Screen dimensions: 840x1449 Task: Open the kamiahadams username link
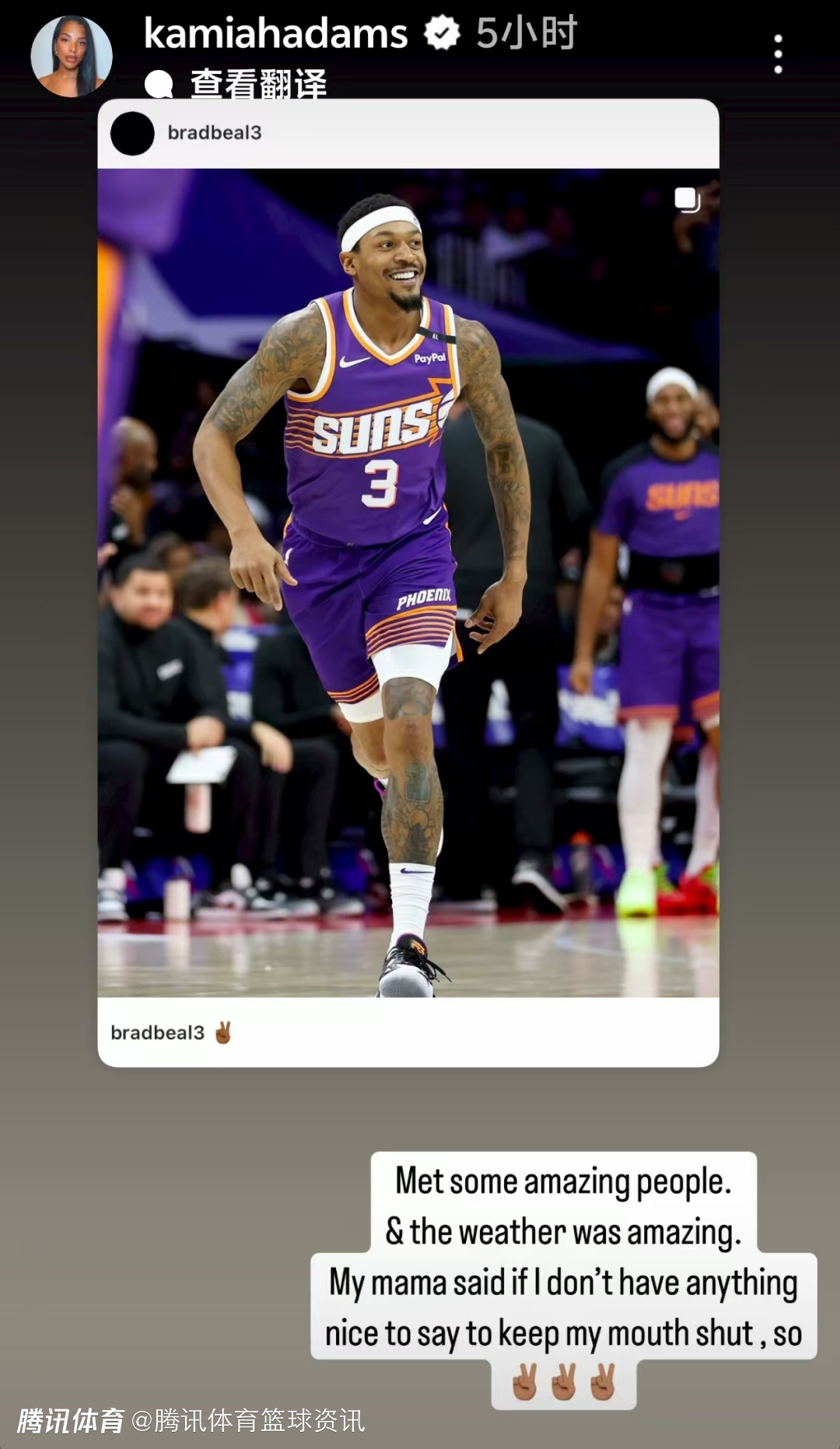(x=275, y=34)
